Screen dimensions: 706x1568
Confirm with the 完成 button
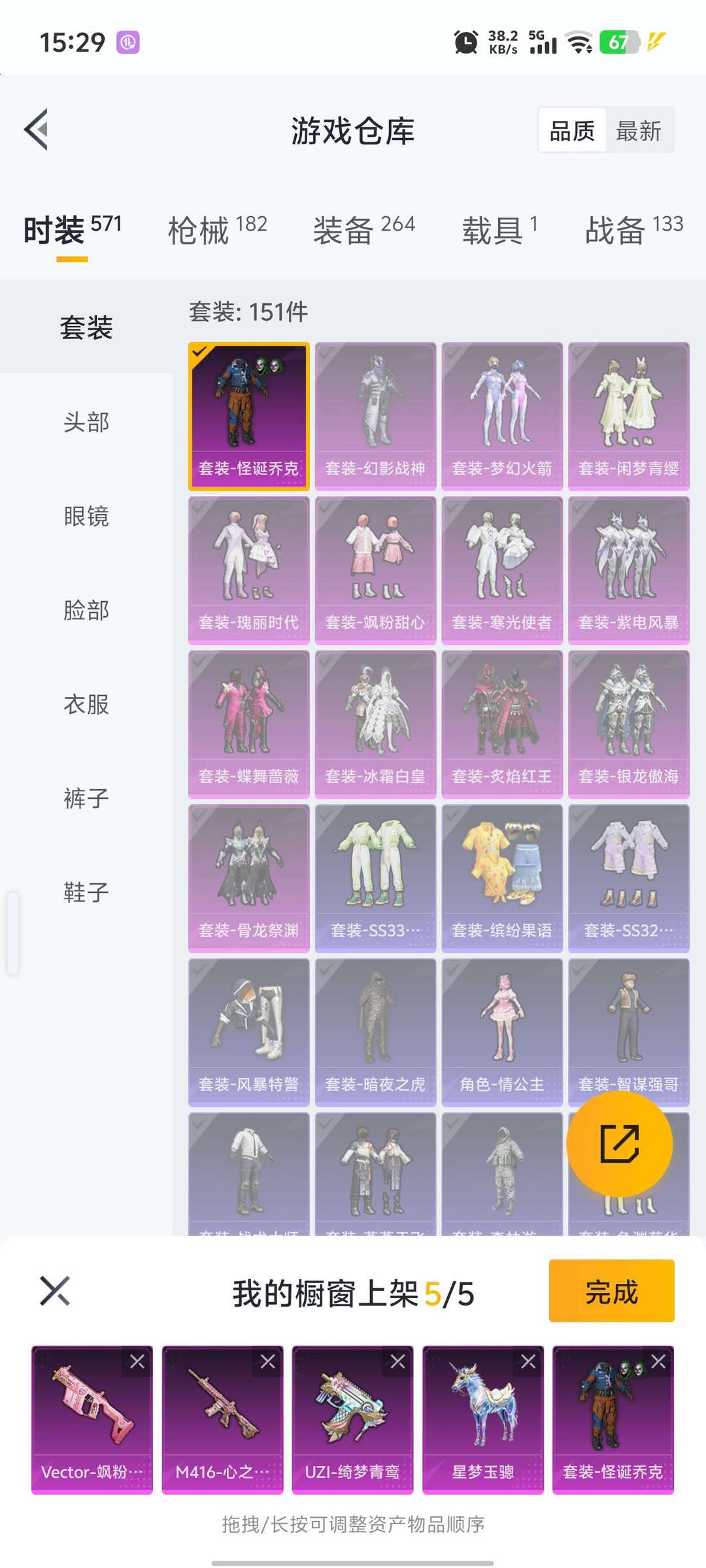pos(611,1290)
